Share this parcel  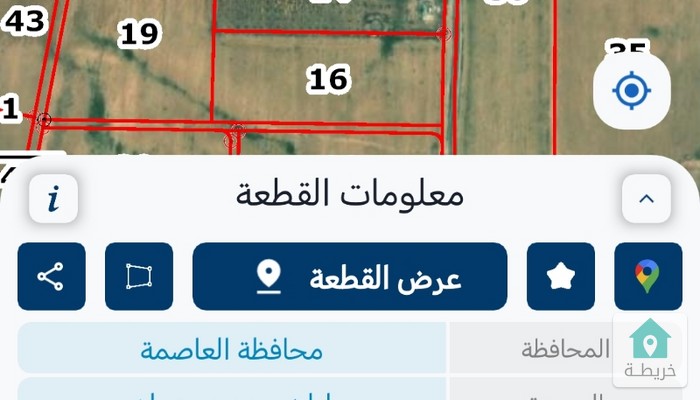51,276
